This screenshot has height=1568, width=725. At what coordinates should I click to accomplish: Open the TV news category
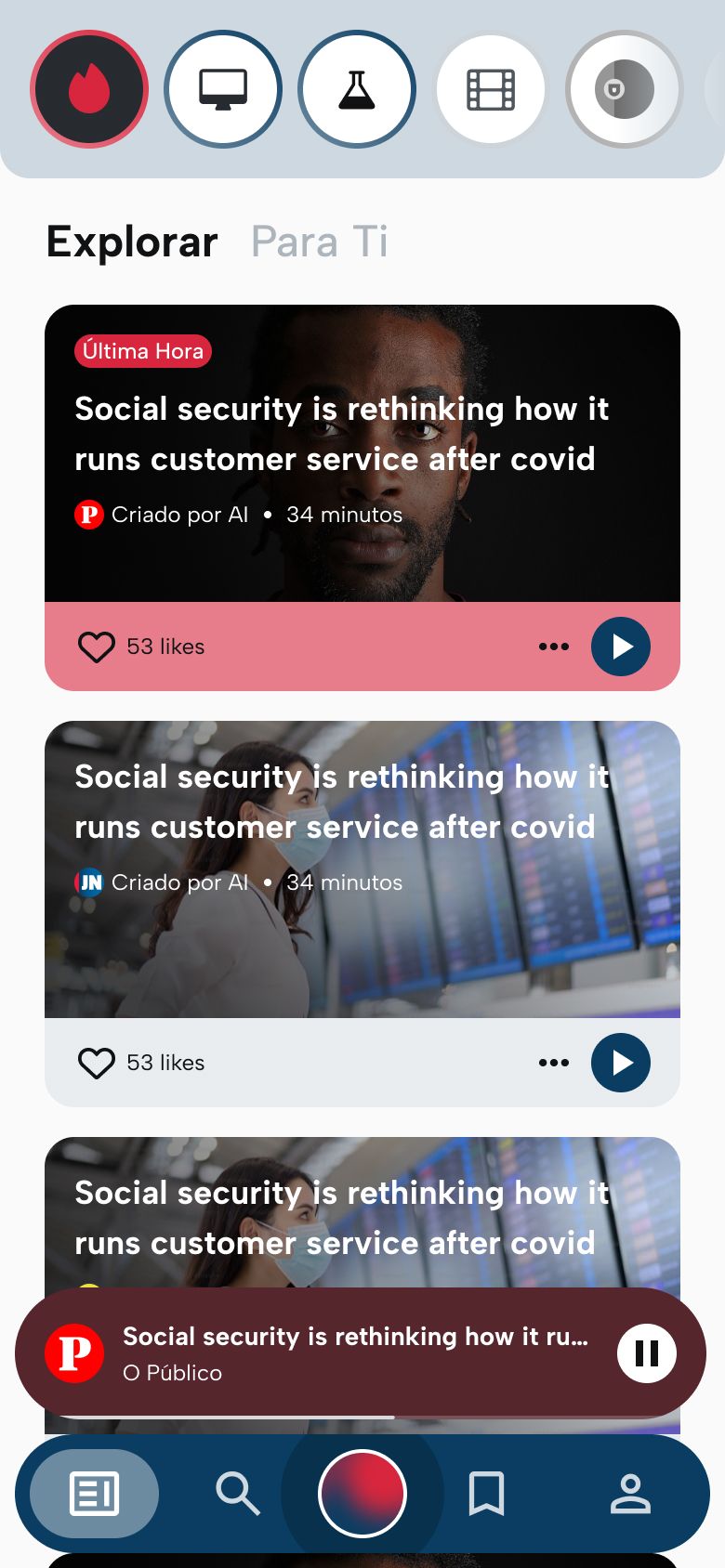[223, 89]
